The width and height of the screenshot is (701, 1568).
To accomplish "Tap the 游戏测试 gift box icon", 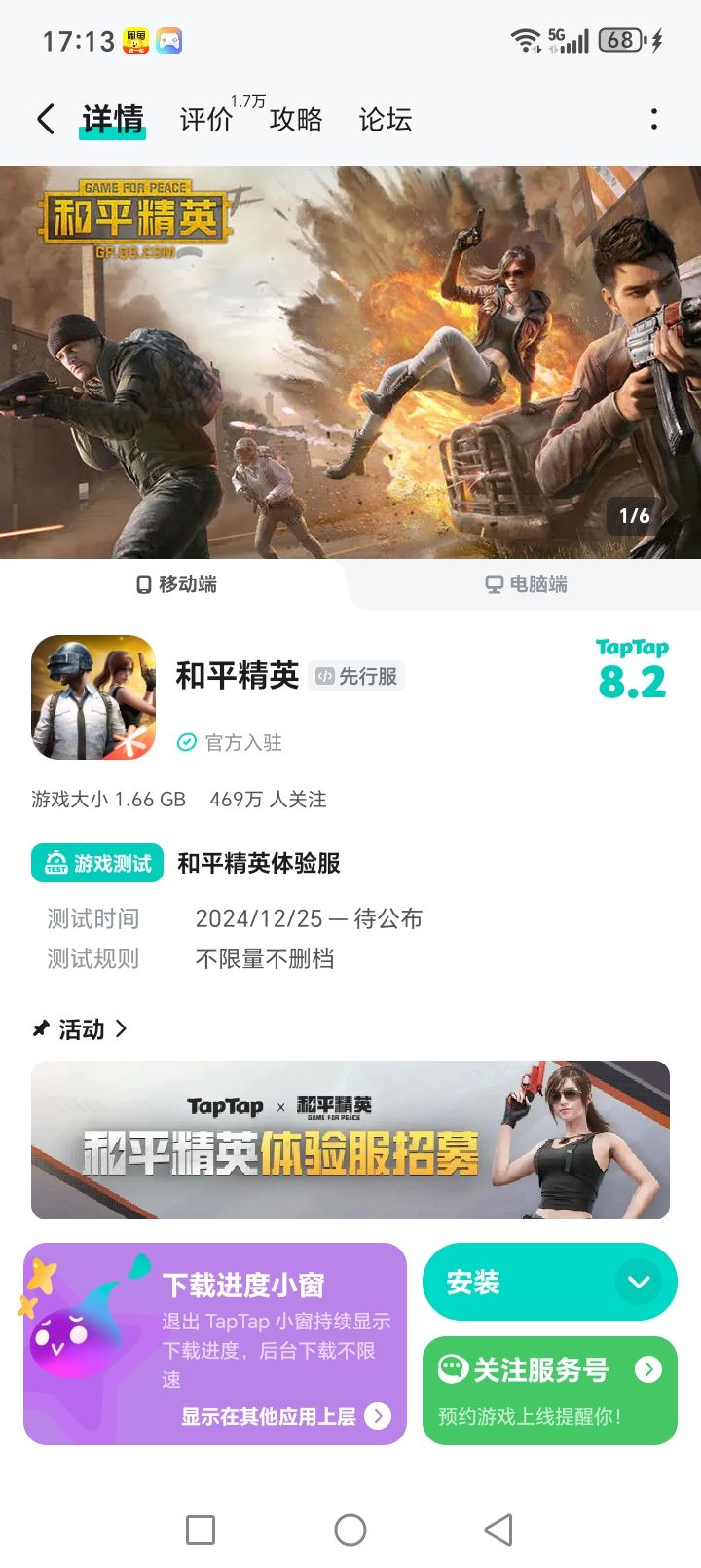I will (57, 863).
